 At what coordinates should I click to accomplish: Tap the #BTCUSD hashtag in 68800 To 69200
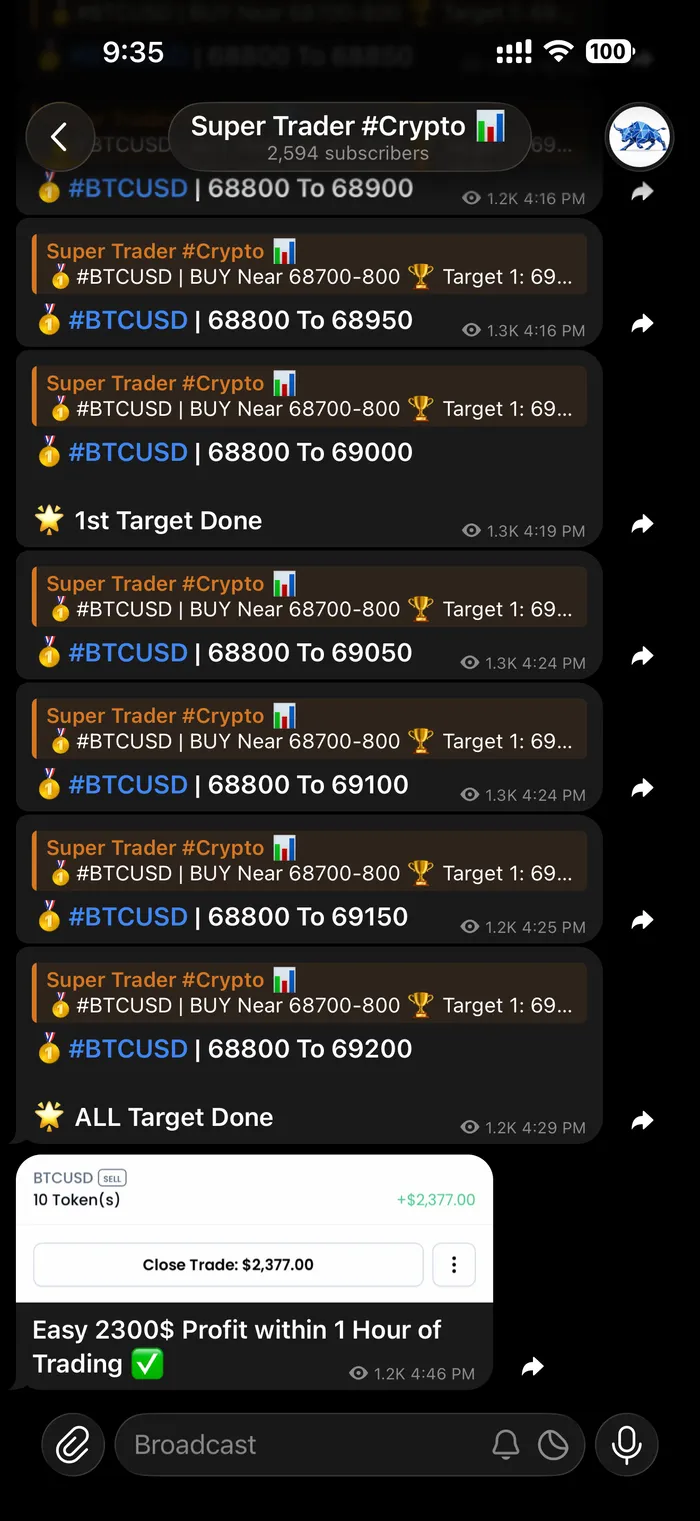click(x=128, y=1049)
